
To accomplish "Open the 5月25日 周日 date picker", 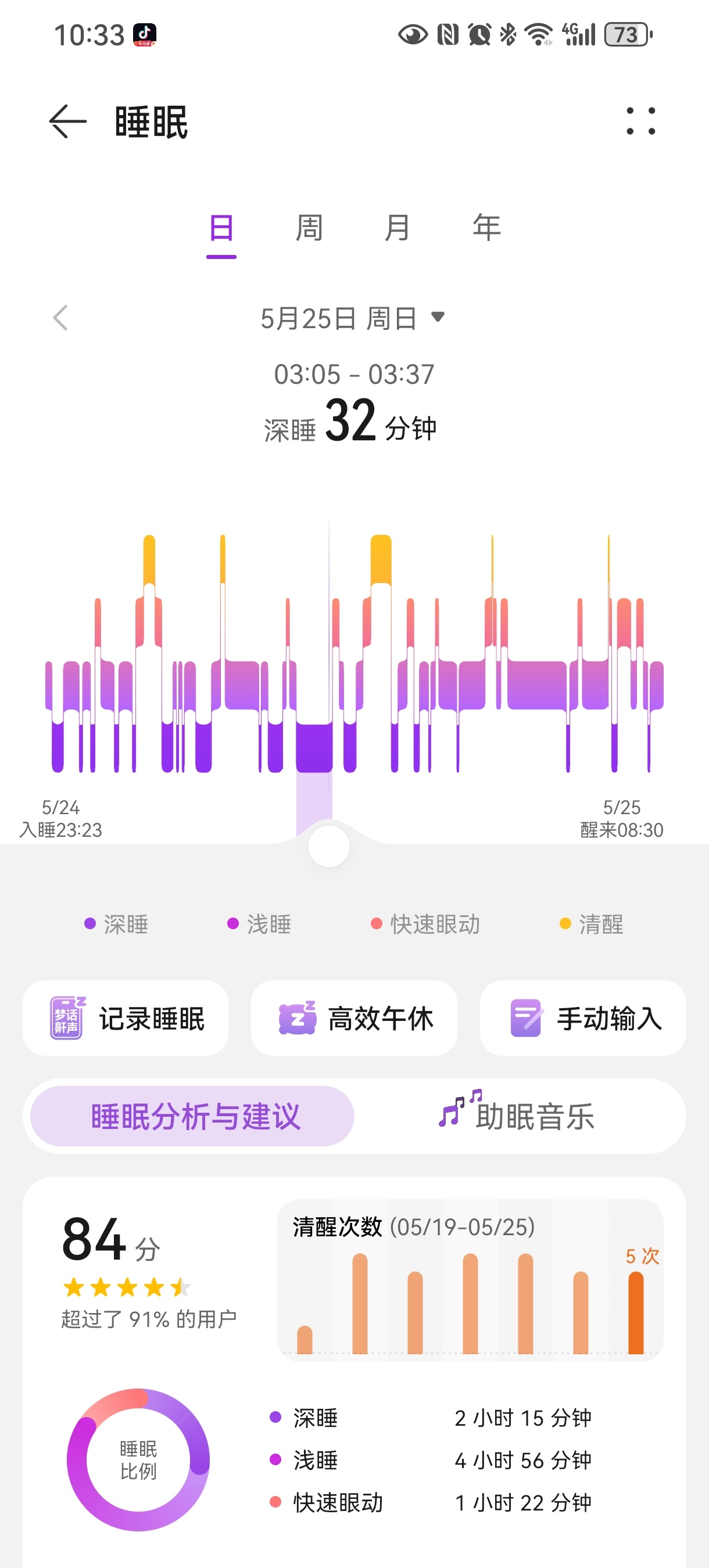I will [353, 318].
